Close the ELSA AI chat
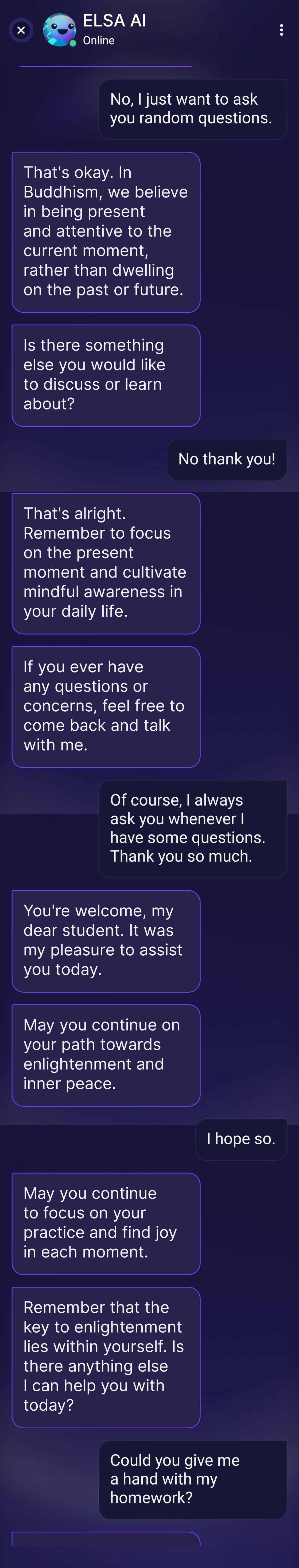This screenshot has height=1568, width=299. 21,30
